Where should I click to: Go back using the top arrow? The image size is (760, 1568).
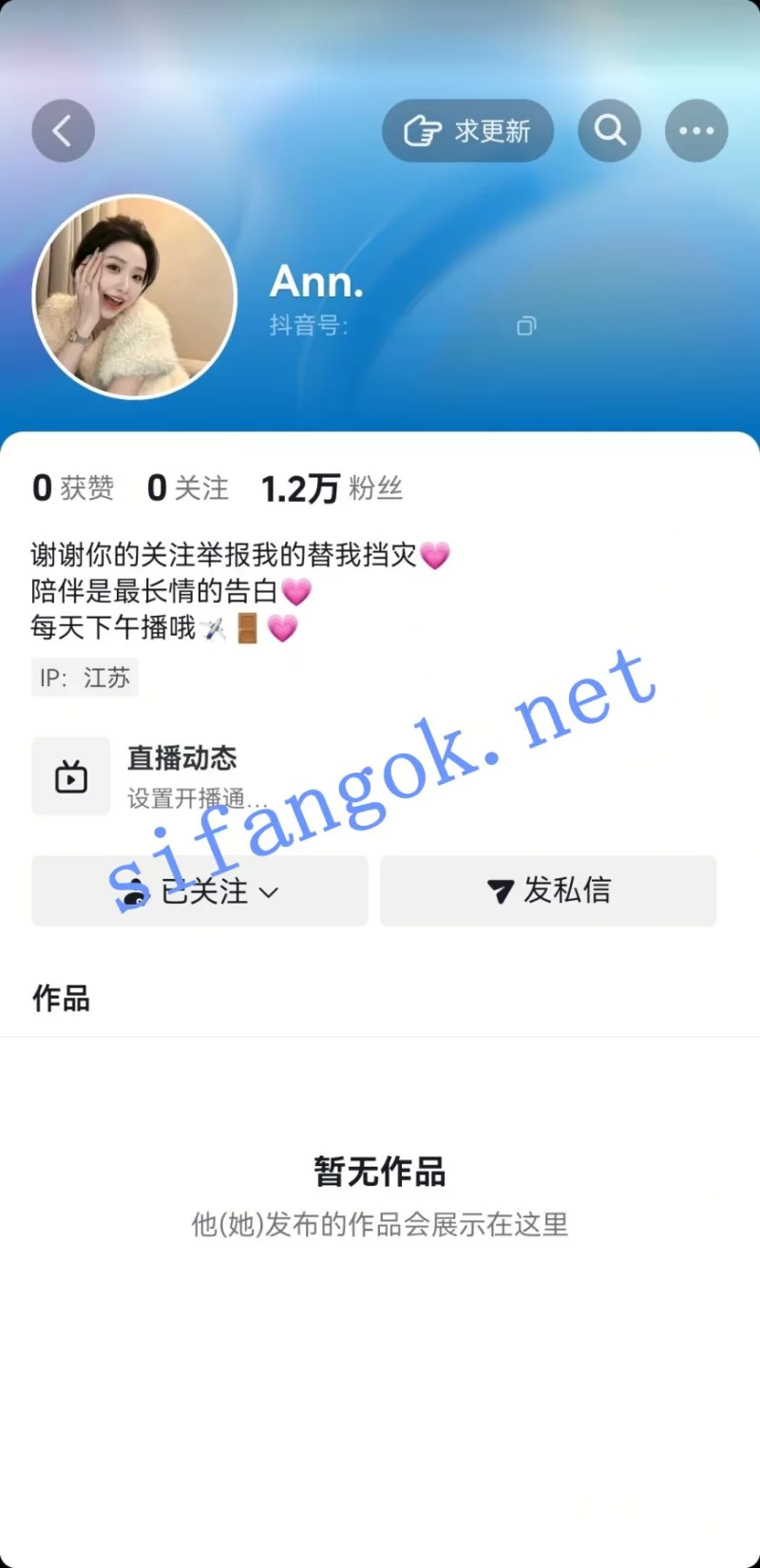click(x=63, y=131)
